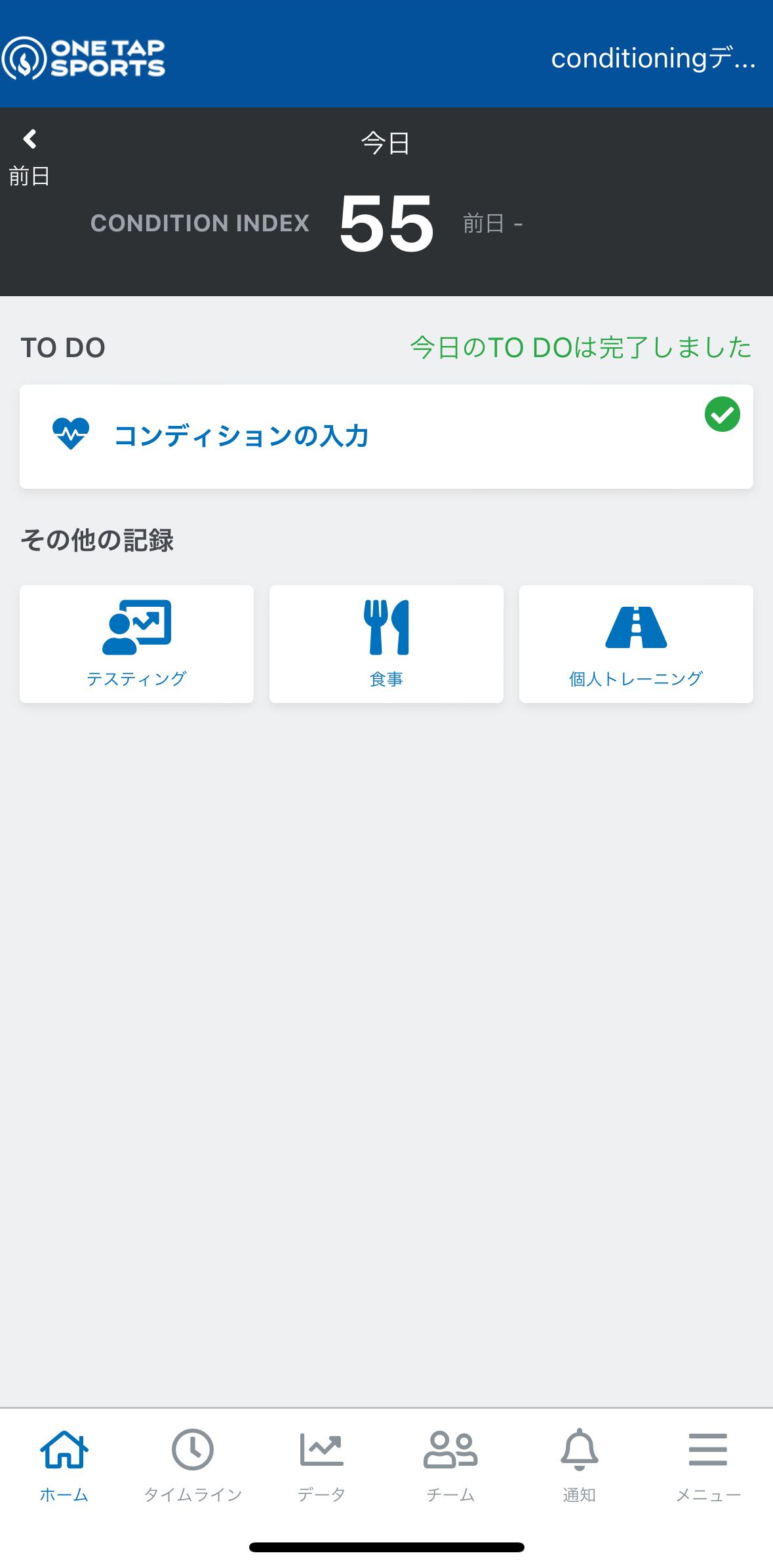
Task: Switch to the データ tab
Action: click(x=321, y=1466)
